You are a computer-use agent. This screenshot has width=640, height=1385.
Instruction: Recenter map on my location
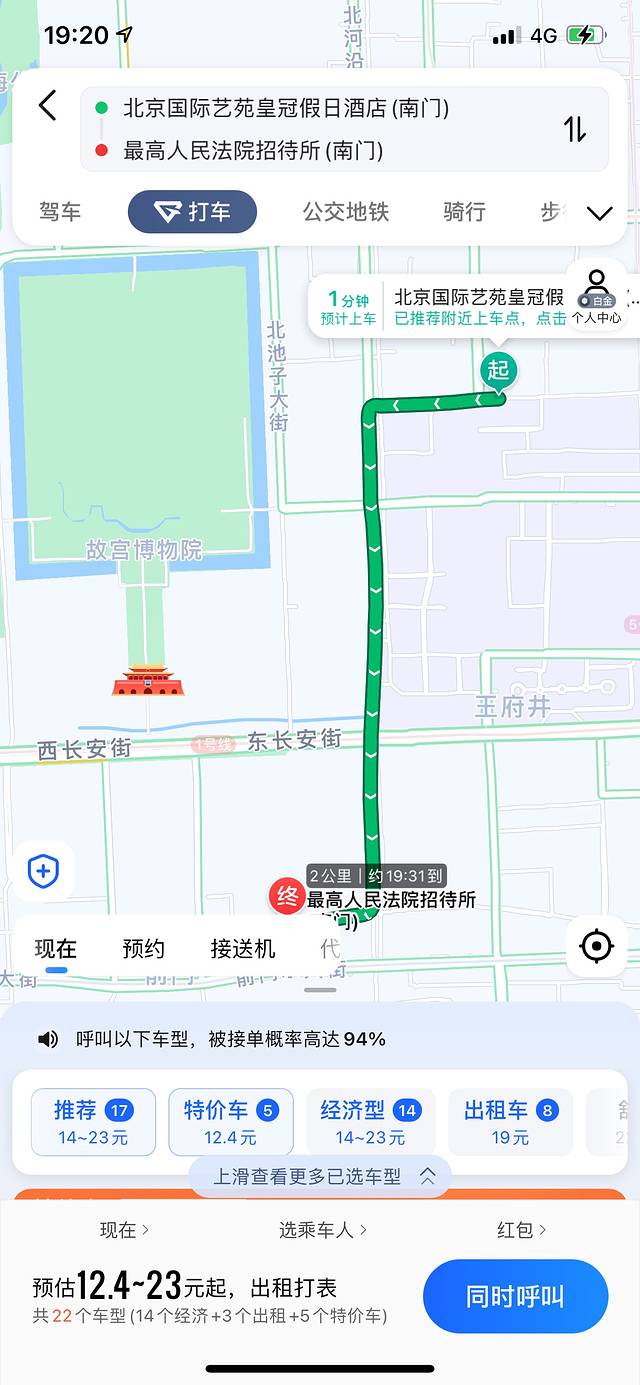(597, 945)
